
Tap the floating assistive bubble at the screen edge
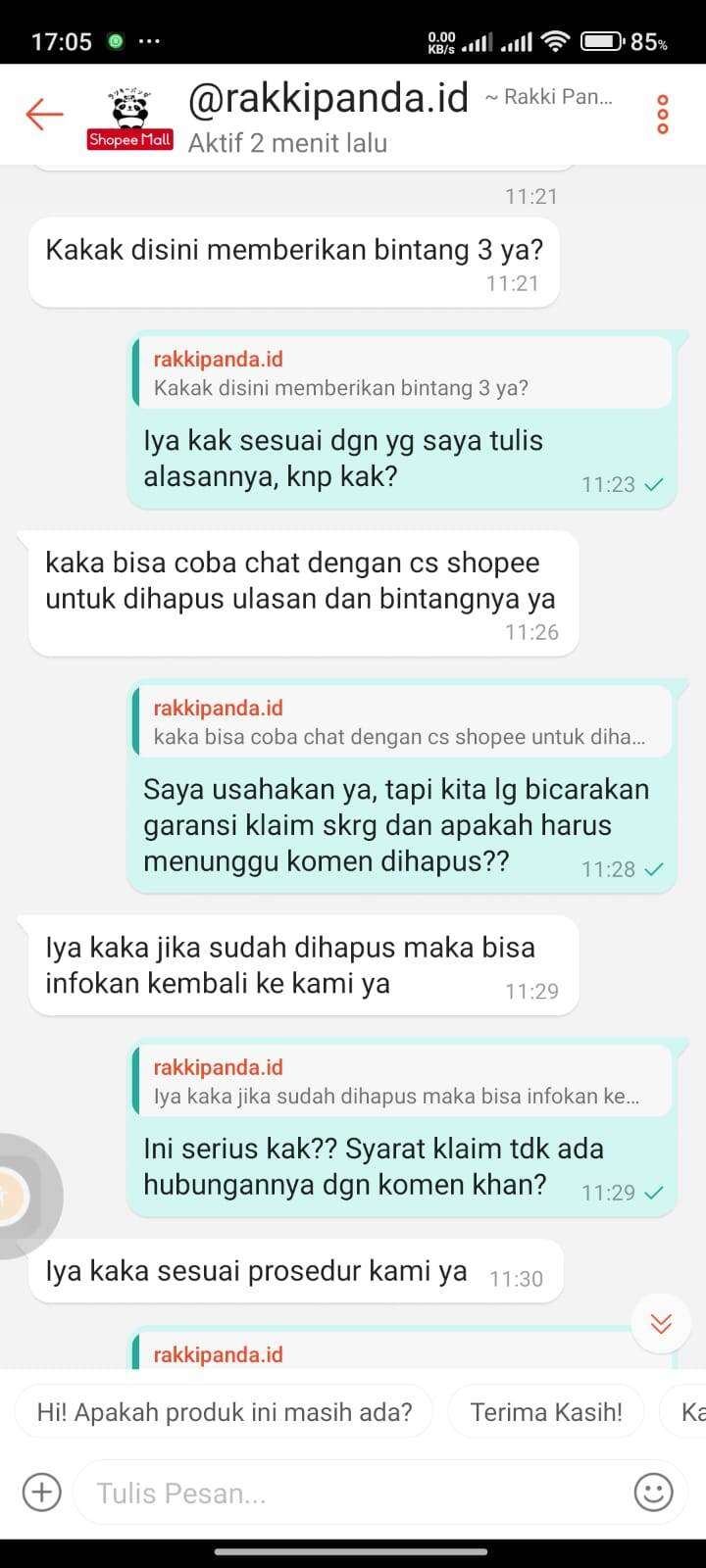[22, 1196]
